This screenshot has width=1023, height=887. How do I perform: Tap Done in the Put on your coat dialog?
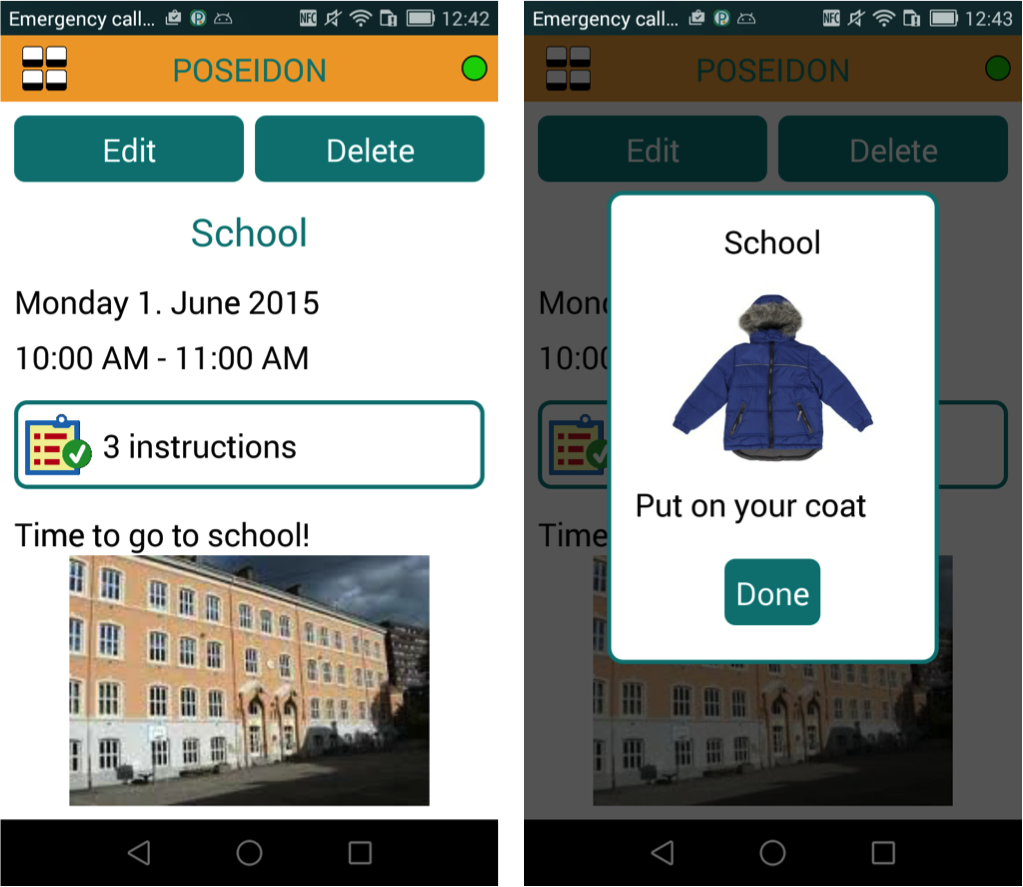coord(772,593)
